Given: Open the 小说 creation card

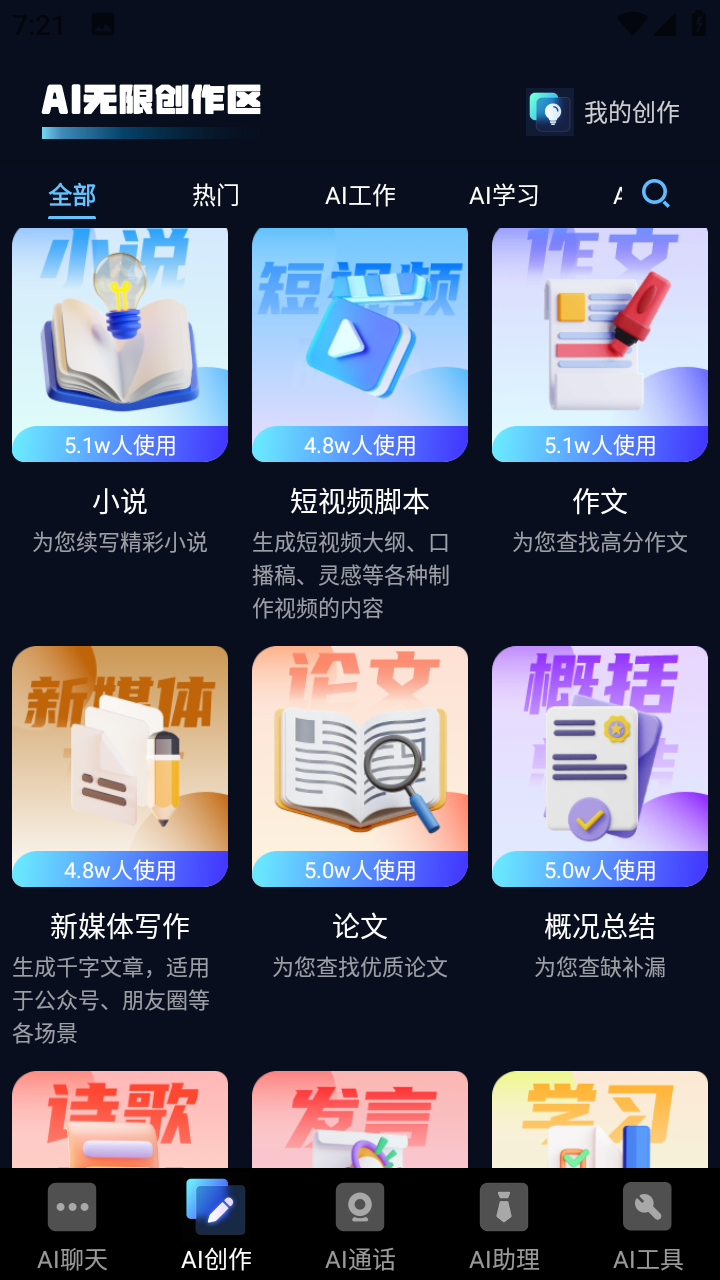Looking at the screenshot, I should click(x=120, y=345).
